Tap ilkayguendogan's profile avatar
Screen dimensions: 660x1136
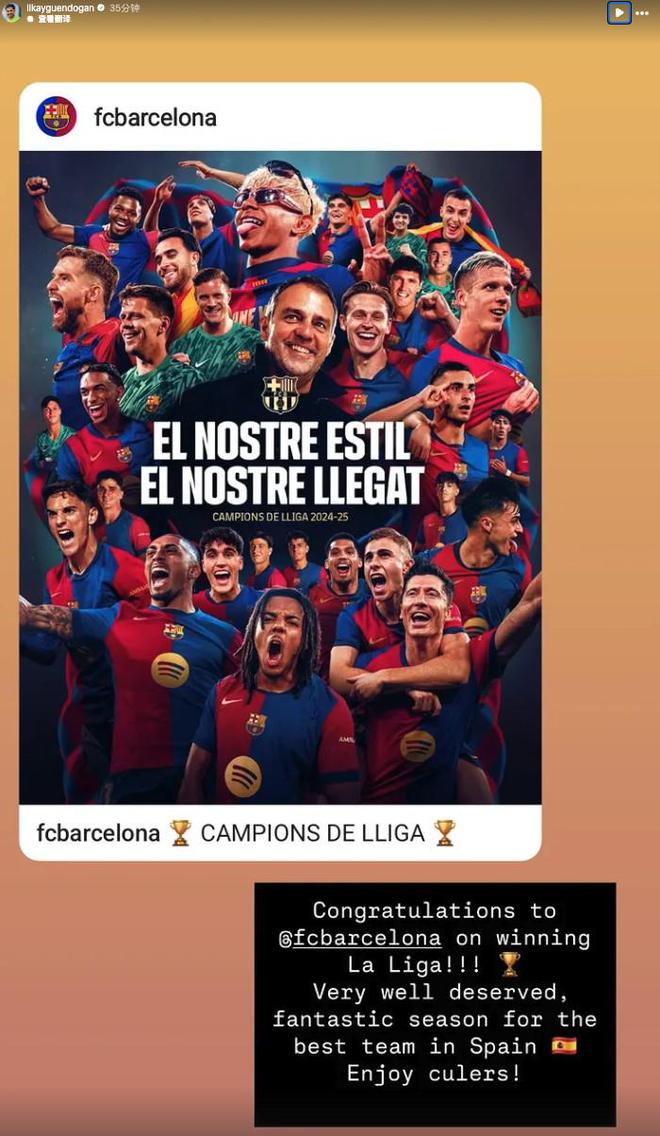tap(11, 12)
